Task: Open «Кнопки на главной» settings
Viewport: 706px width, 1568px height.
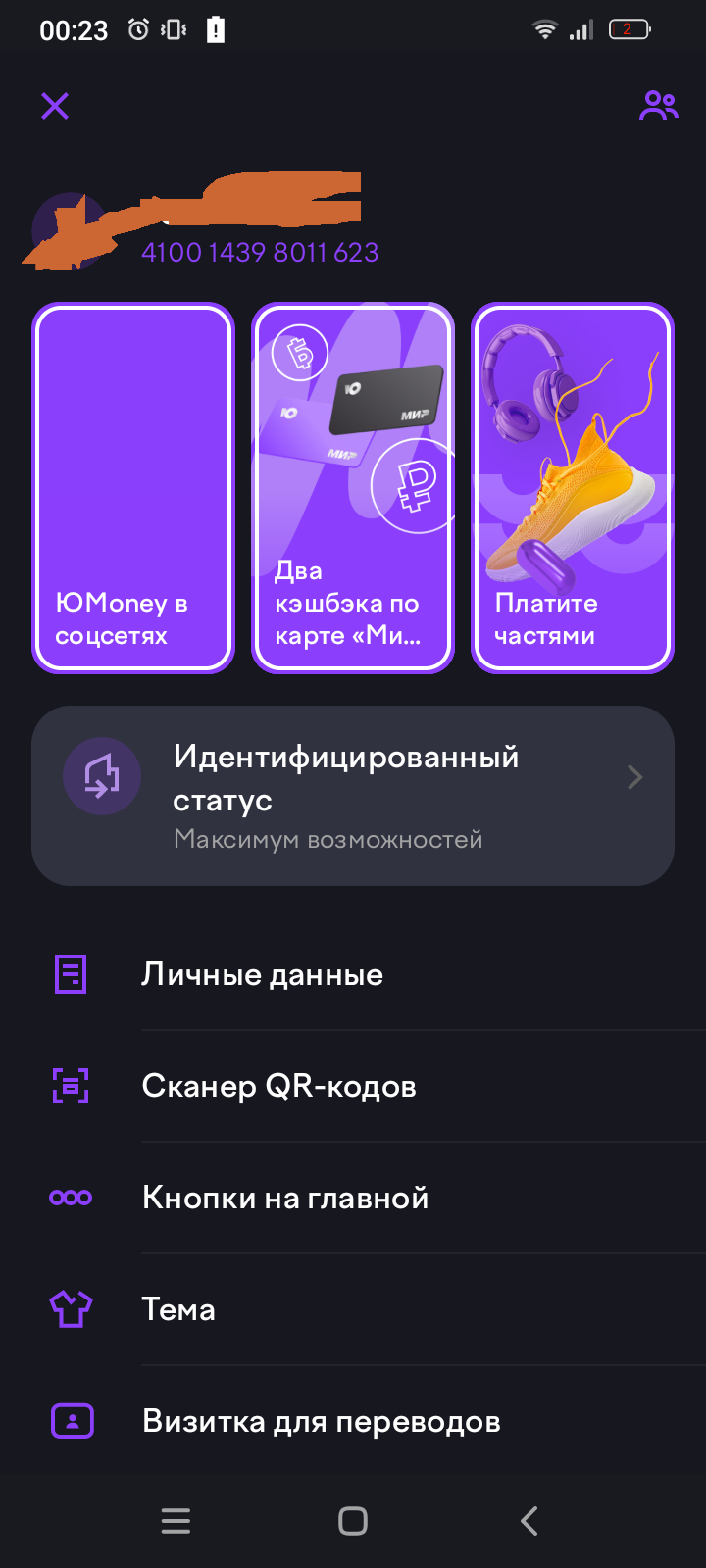Action: point(285,1198)
